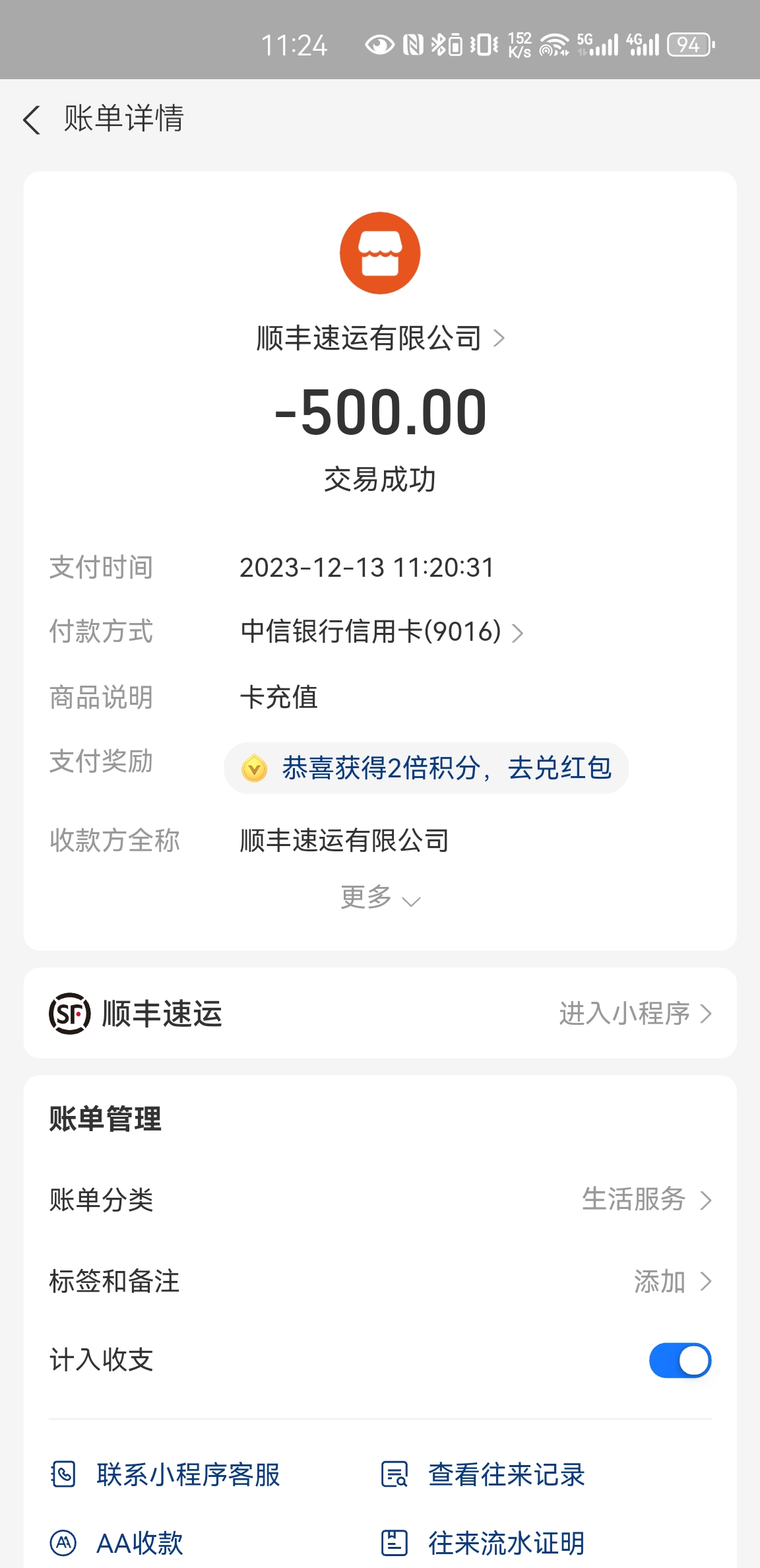Open 查看往来记录
760x1568 pixels.
pyautogui.click(x=484, y=1475)
